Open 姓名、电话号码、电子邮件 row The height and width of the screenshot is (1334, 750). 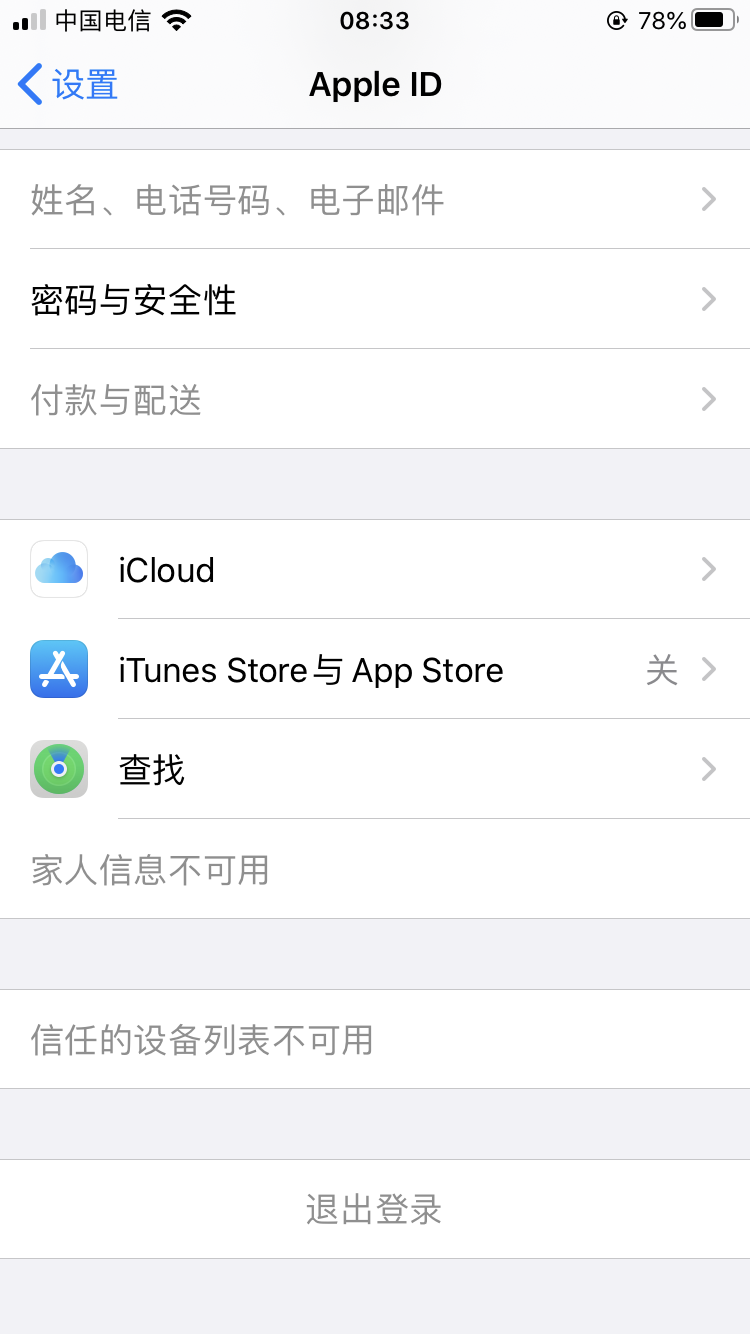(x=374, y=200)
